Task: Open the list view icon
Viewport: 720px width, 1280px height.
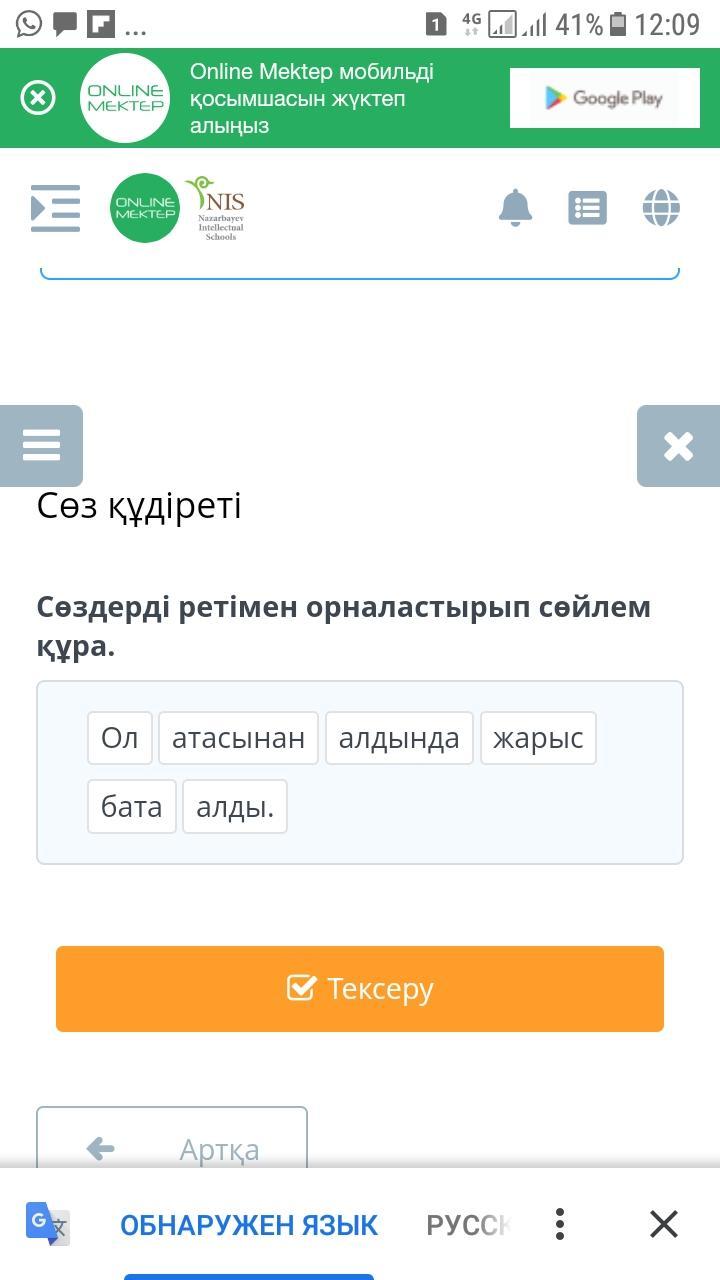Action: [587, 208]
